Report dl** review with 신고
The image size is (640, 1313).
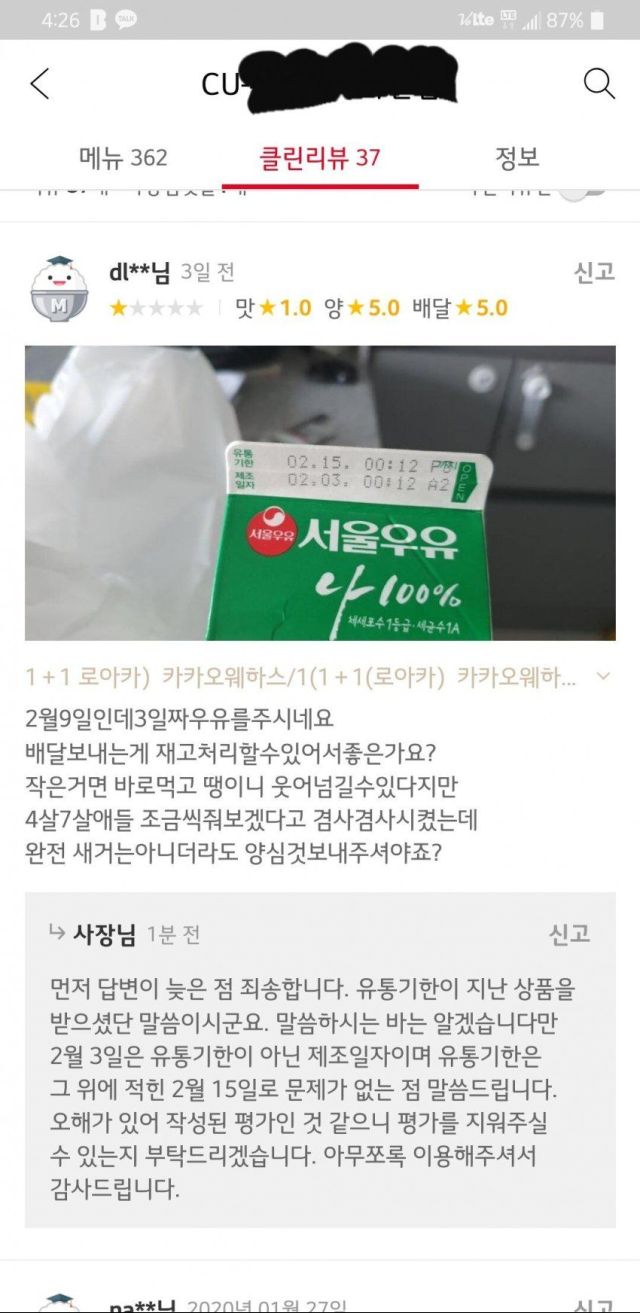tap(594, 272)
